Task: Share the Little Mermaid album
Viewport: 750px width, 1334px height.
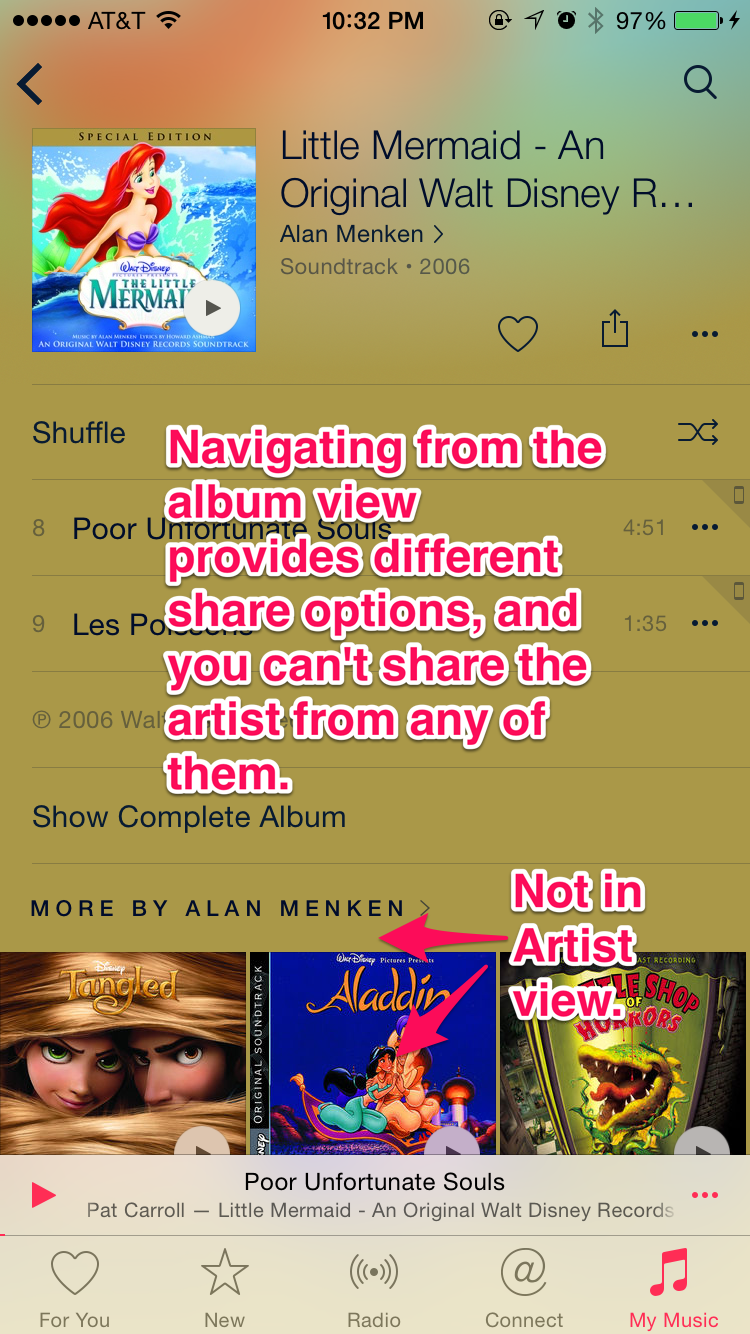Action: [614, 330]
